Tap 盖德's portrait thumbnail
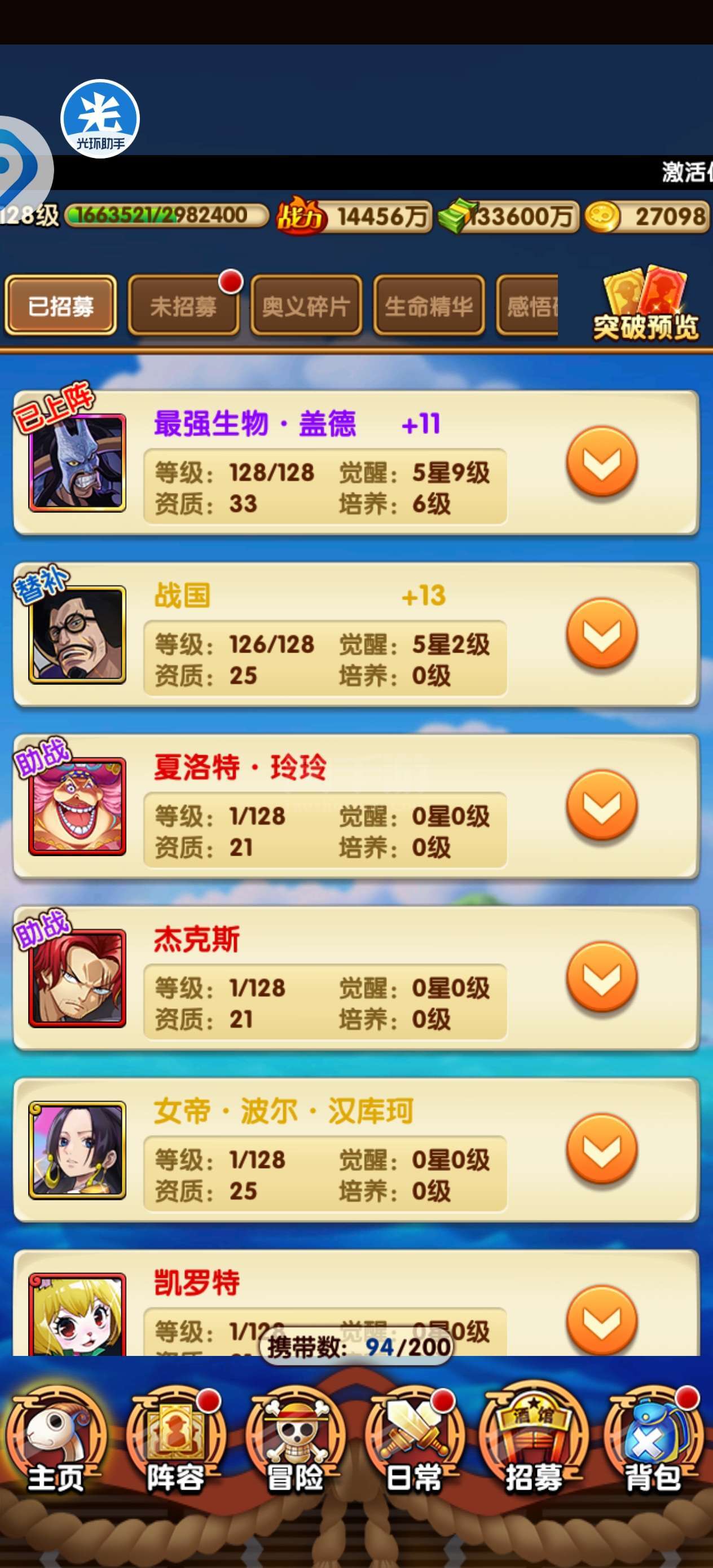The width and height of the screenshot is (713, 1568). click(x=77, y=463)
